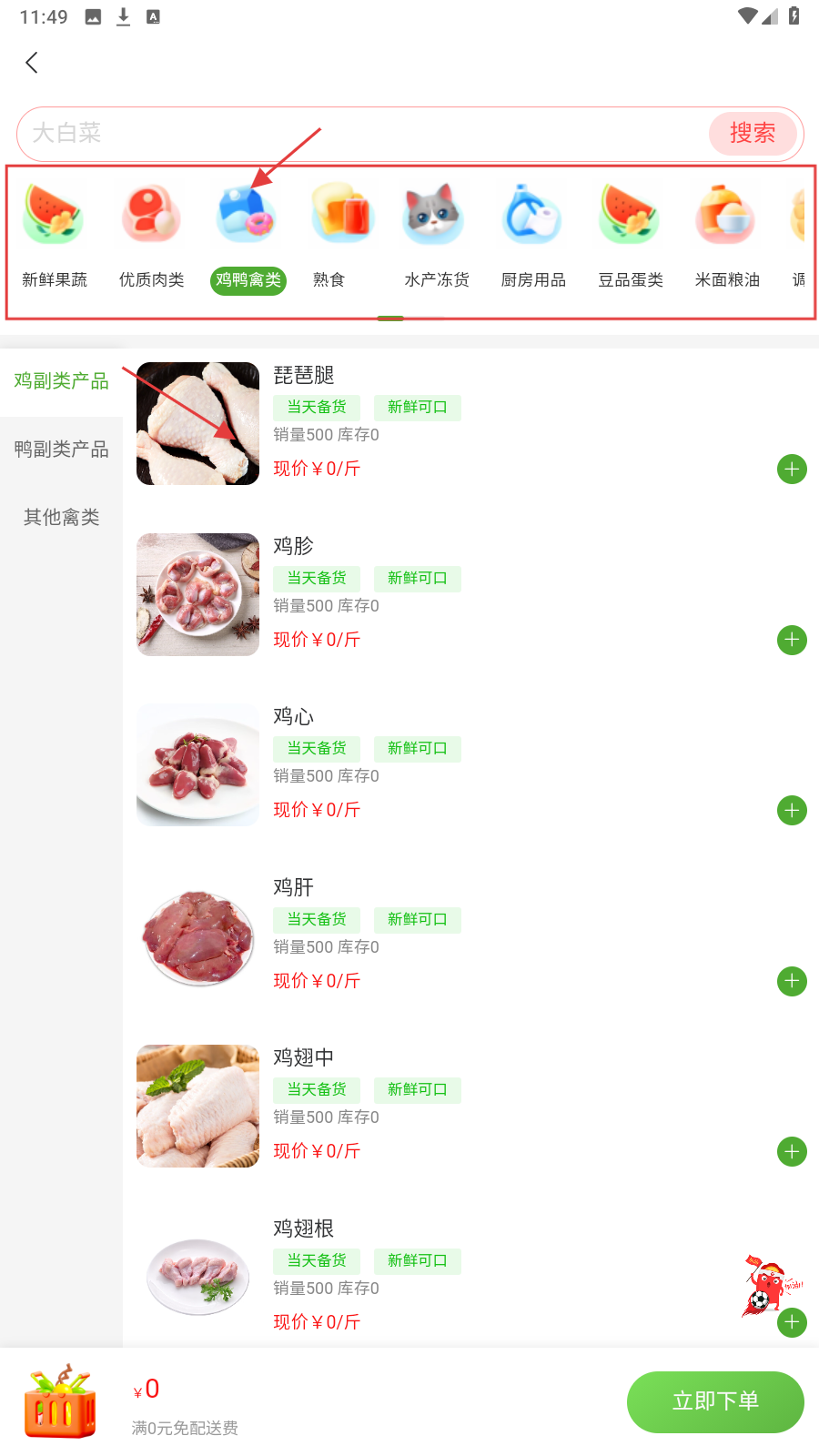
Task: Tap the 搜索 button
Action: tap(753, 134)
